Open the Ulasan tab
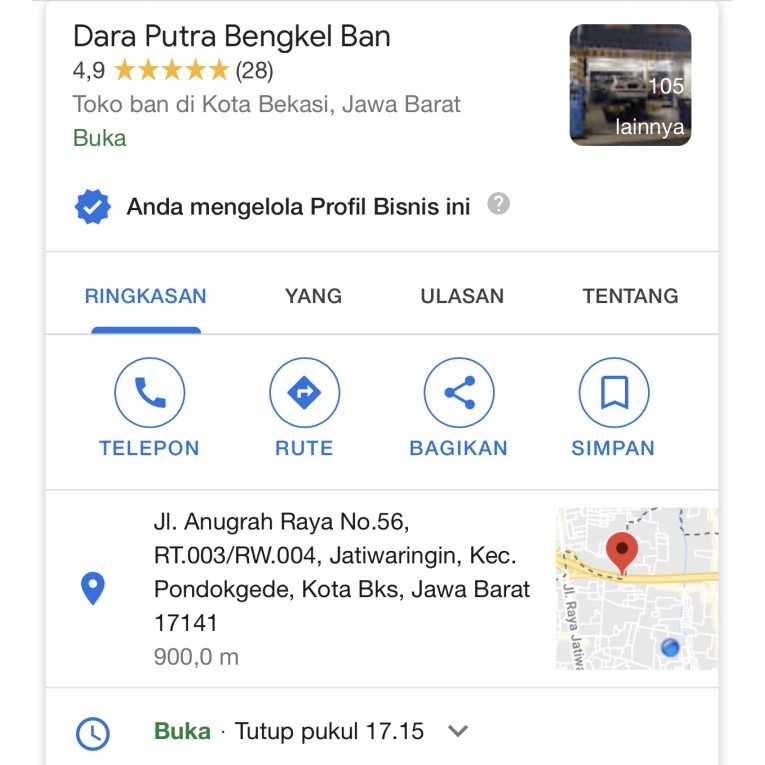This screenshot has width=765, height=765. (x=462, y=296)
